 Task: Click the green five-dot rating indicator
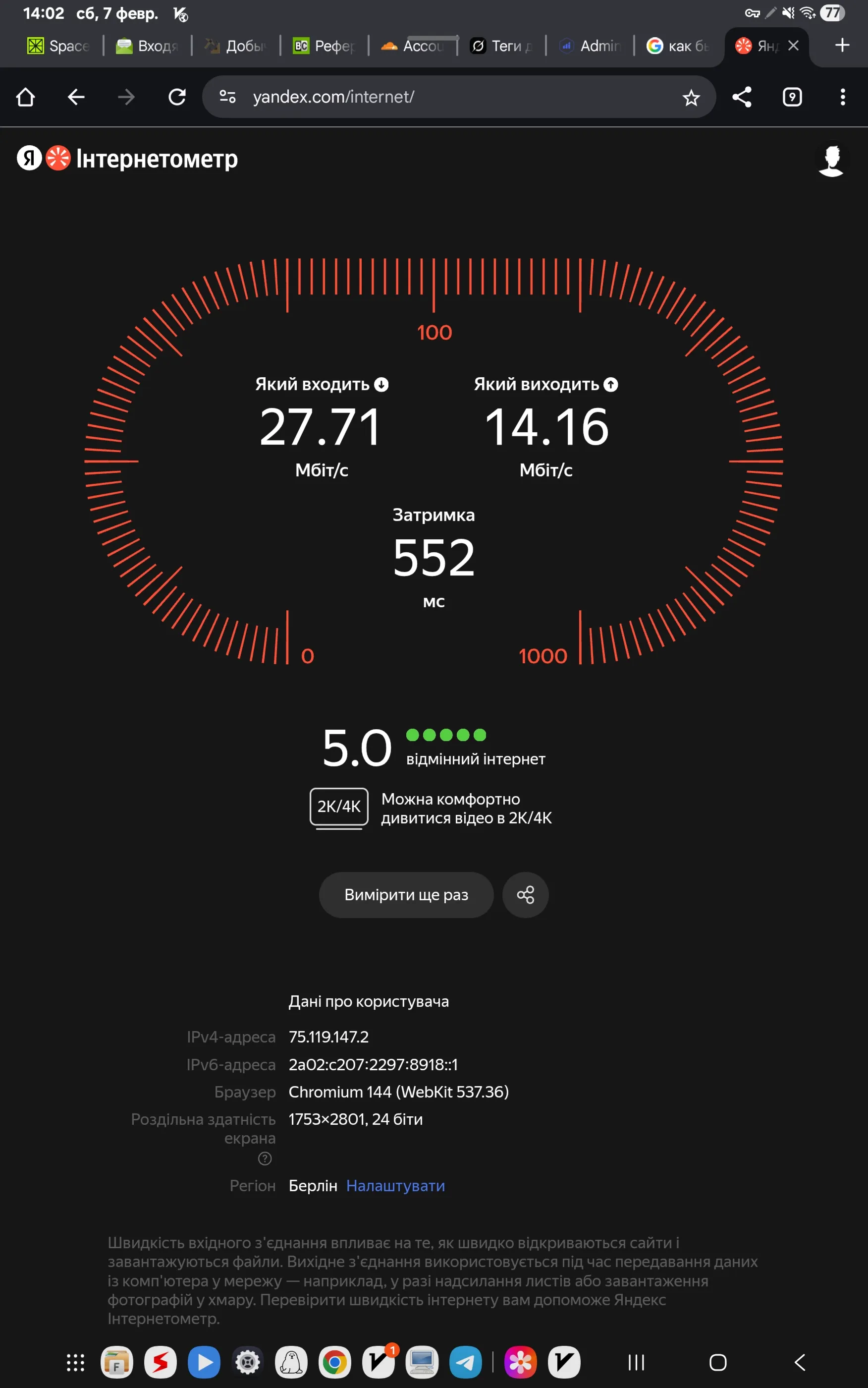446,735
